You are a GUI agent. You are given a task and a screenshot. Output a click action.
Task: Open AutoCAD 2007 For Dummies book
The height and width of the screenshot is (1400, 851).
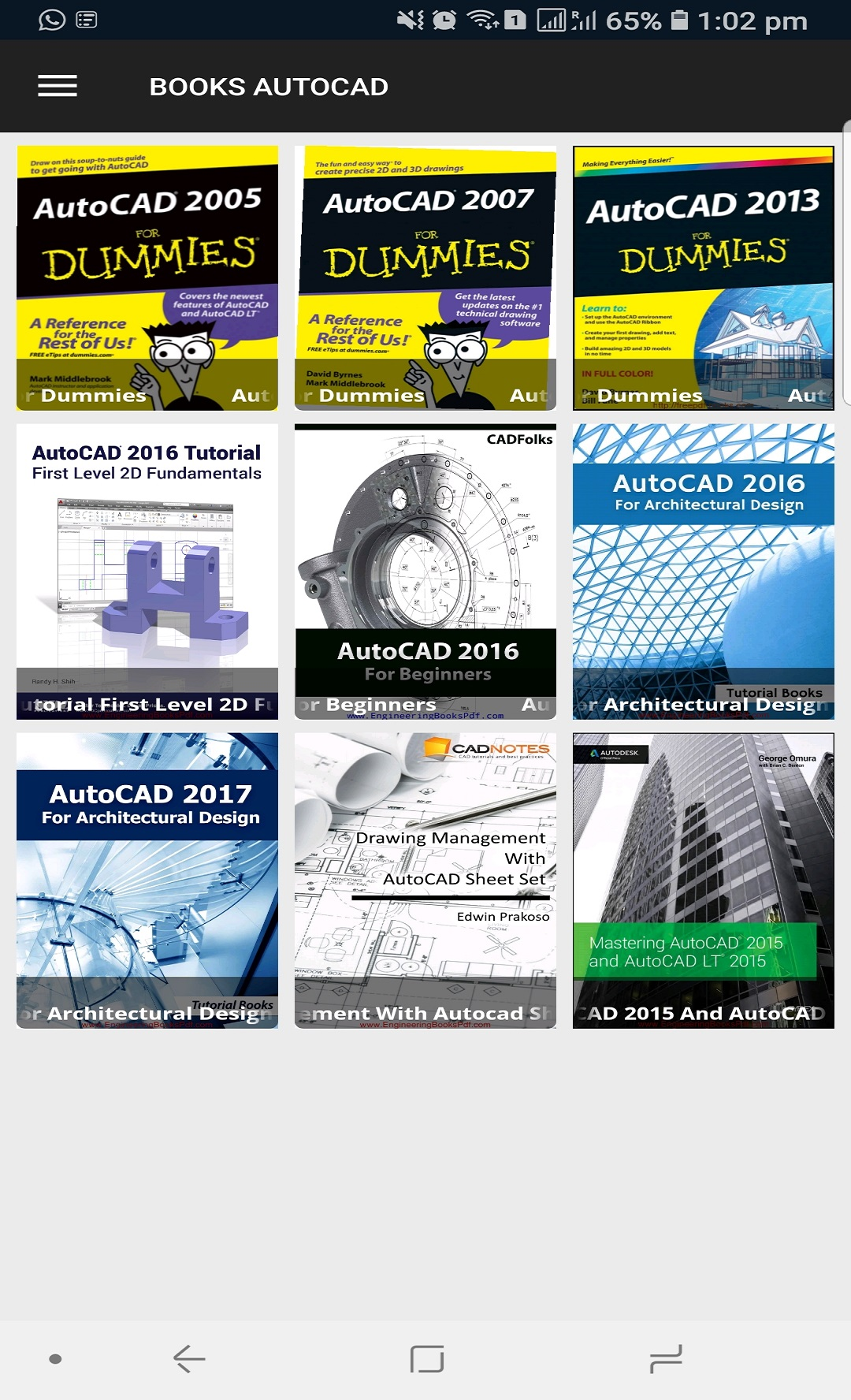coord(425,277)
